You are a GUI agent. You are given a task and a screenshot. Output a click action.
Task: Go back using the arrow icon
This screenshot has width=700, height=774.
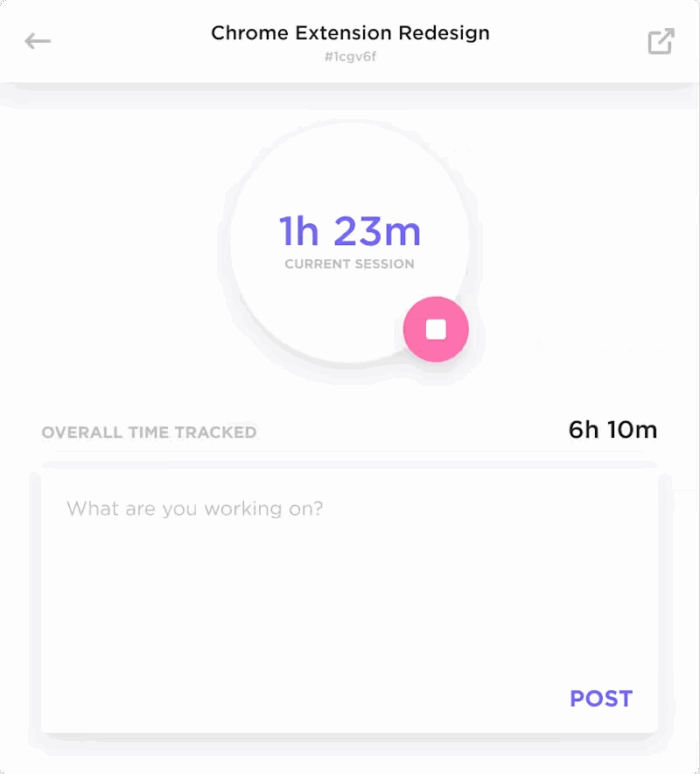[38, 41]
